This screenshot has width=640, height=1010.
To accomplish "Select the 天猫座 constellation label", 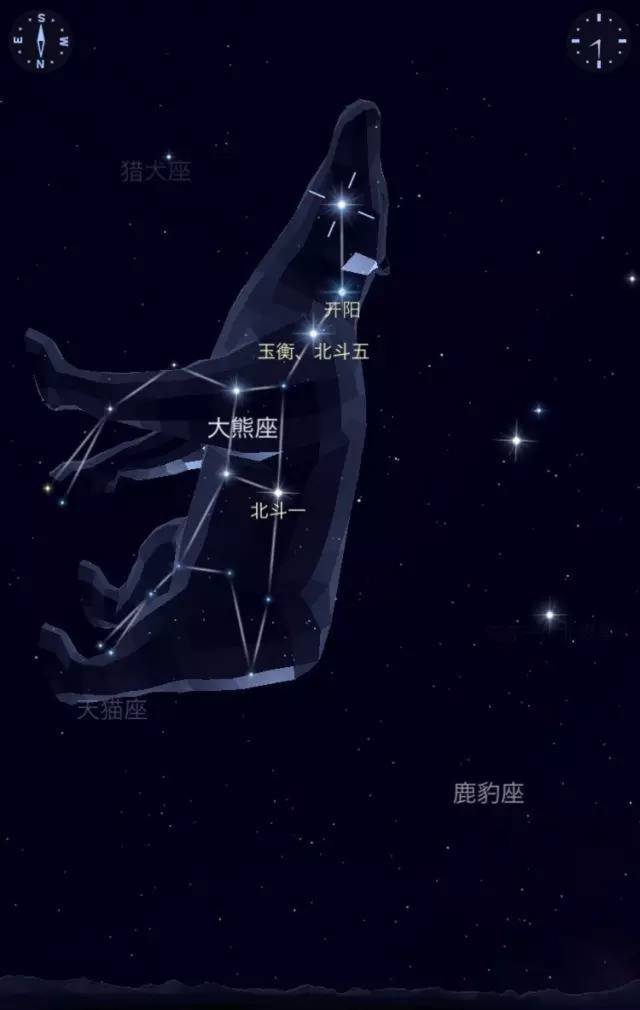I will pyautogui.click(x=112, y=710).
